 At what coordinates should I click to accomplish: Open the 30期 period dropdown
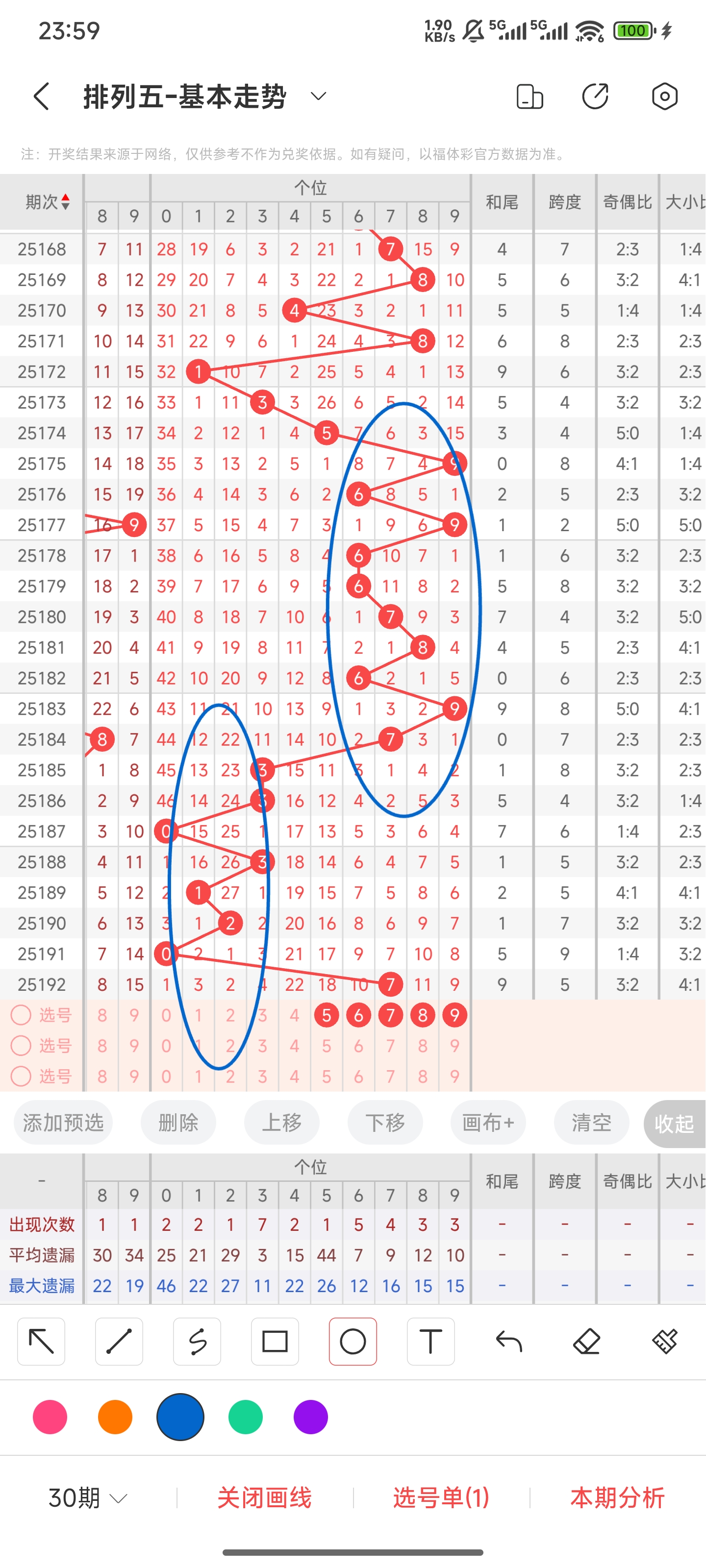(88, 1498)
